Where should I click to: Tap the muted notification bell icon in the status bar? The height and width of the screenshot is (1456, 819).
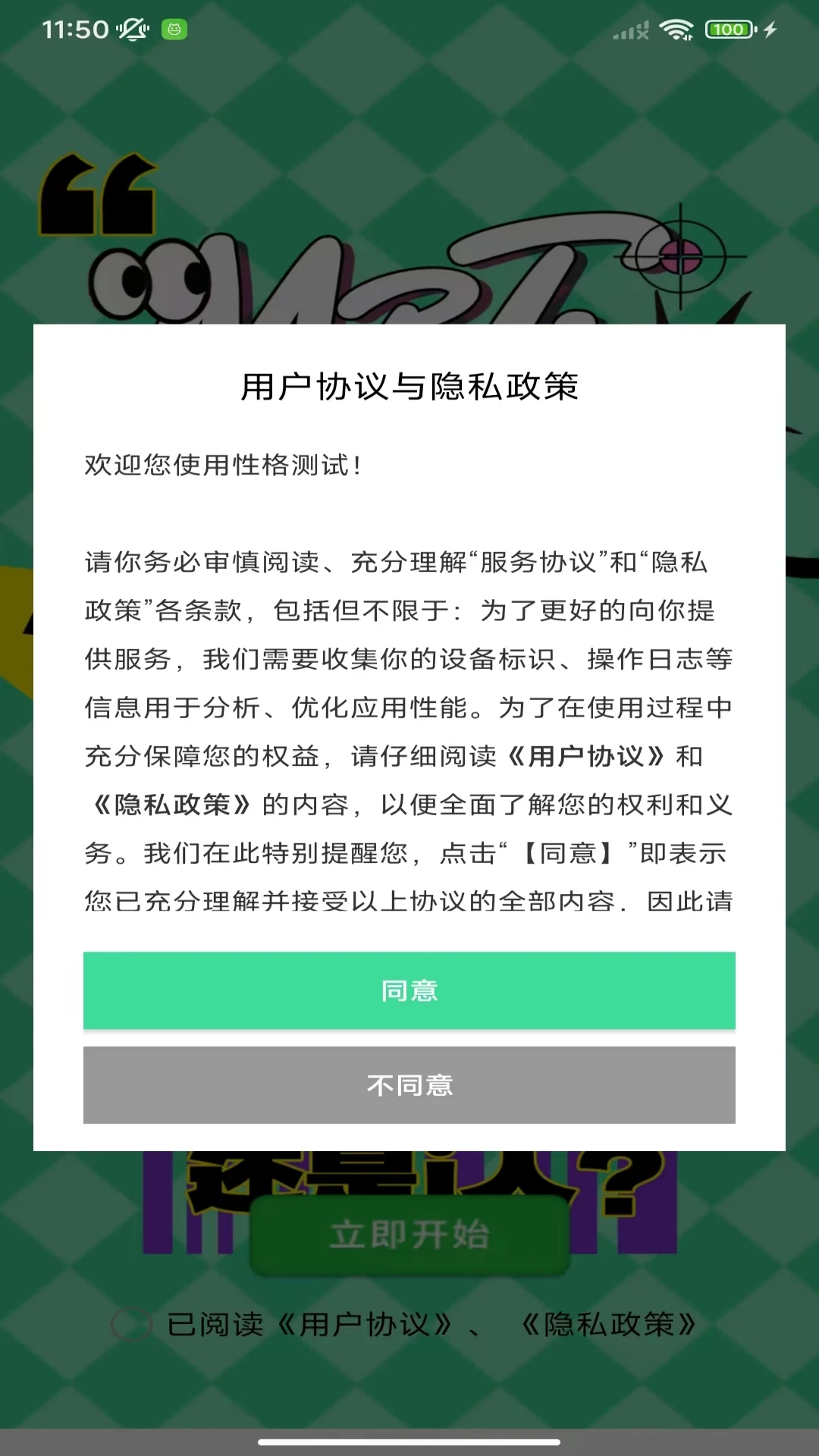coord(130,29)
